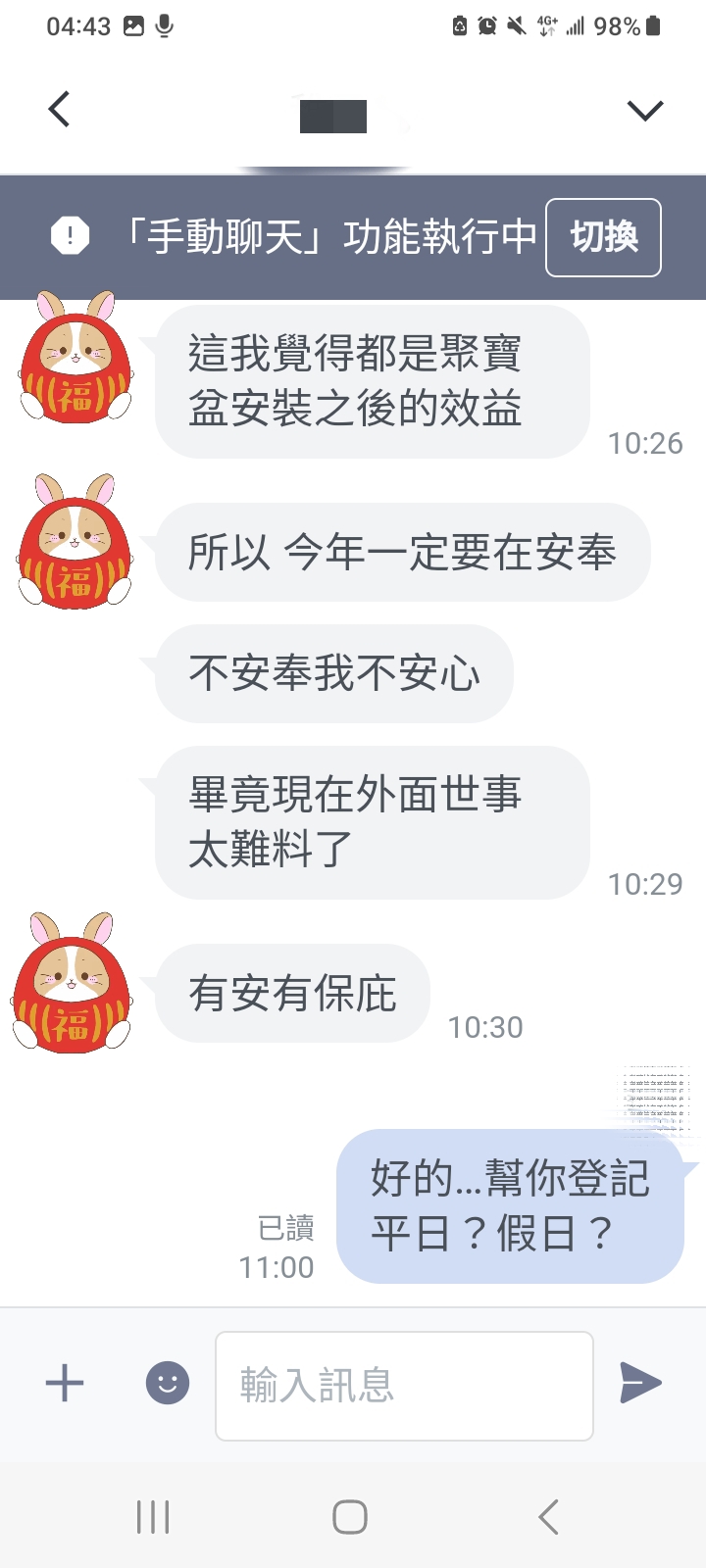The width and height of the screenshot is (706, 1568).
Task: Open the emoji sticker picker
Action: tap(168, 1384)
